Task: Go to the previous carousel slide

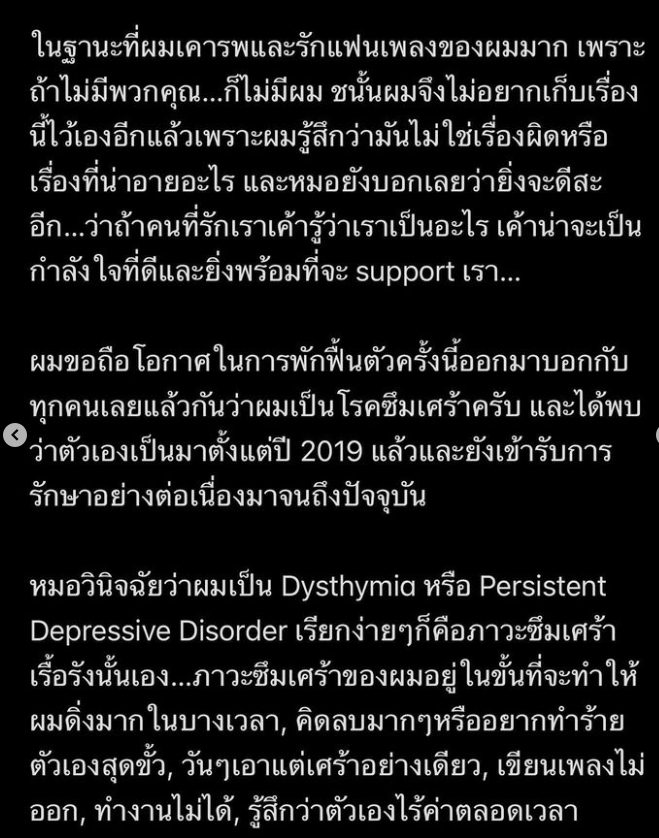Action: 14,435
